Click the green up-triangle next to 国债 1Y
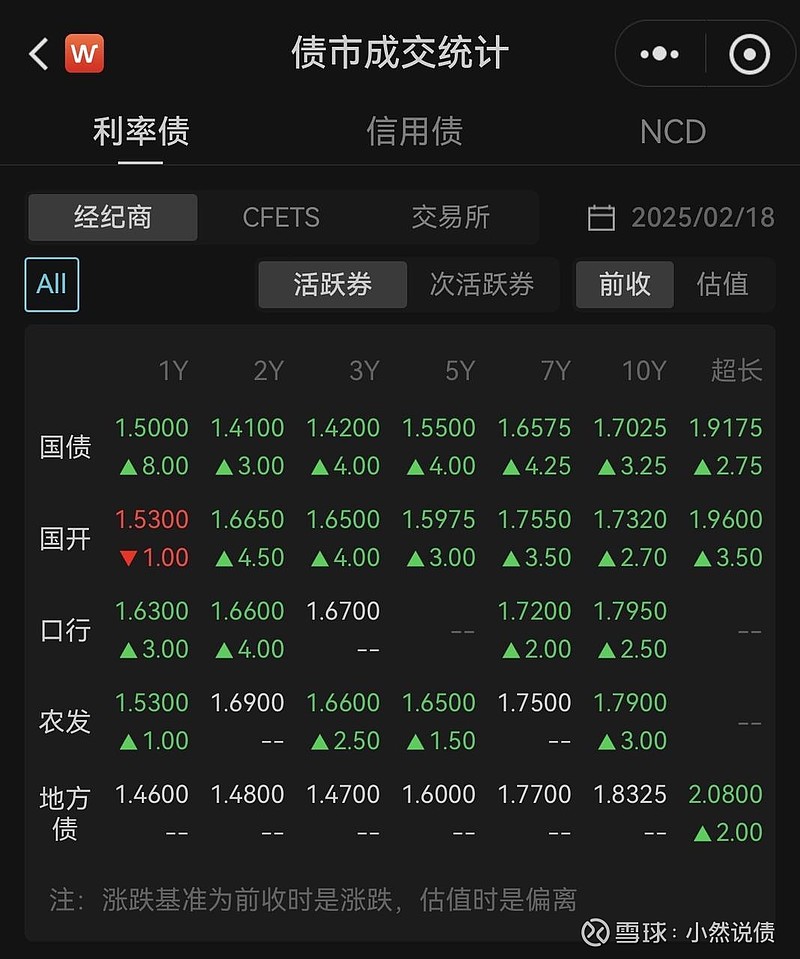800x959 pixels. pyautogui.click(x=128, y=466)
